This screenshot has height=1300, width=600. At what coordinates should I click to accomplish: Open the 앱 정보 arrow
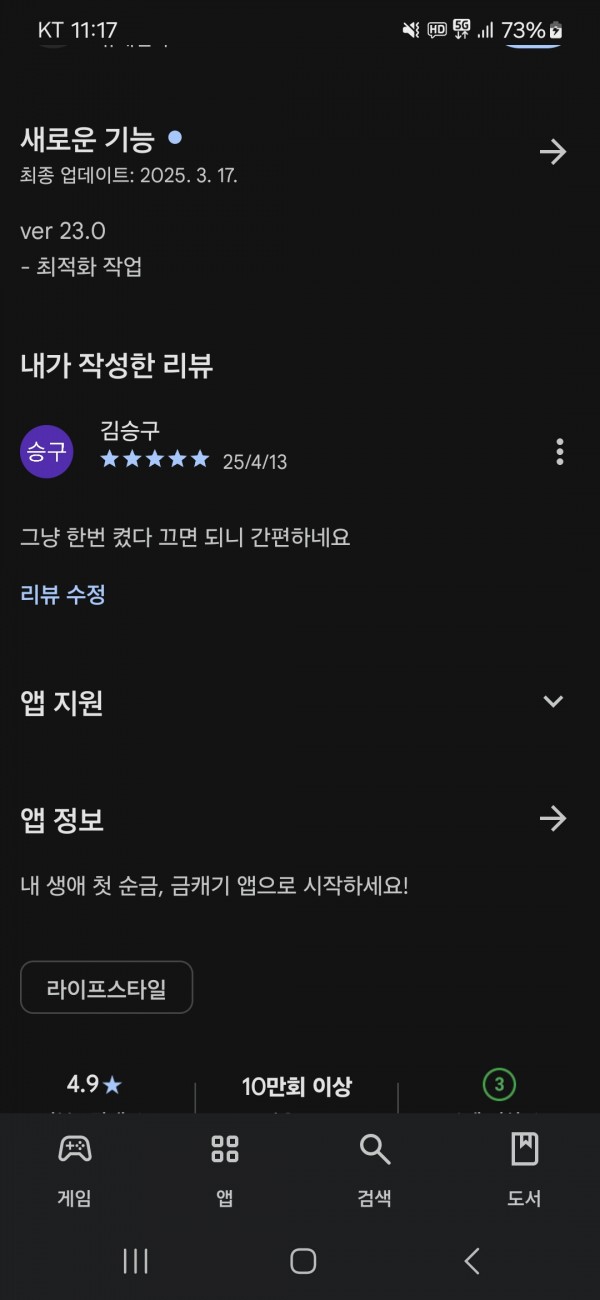pos(553,819)
